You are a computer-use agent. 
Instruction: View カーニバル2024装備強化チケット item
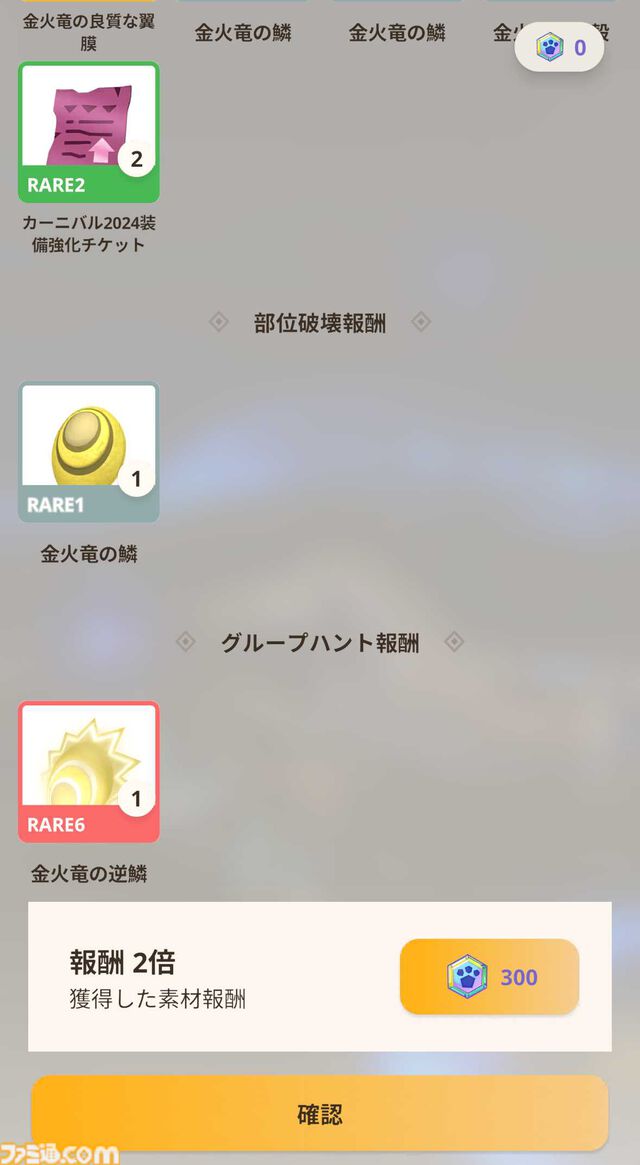pyautogui.click(x=89, y=132)
